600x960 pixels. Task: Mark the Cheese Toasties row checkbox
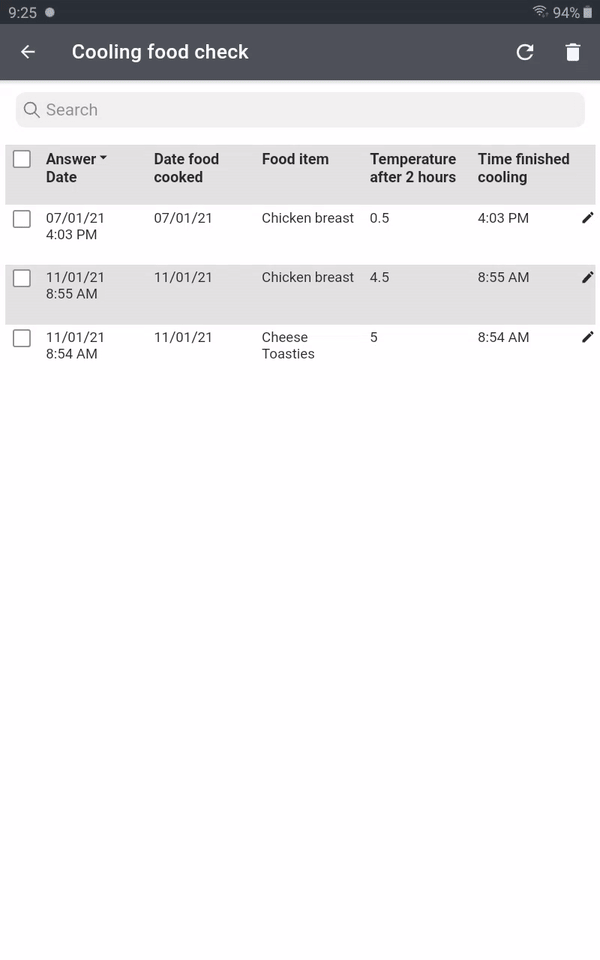pos(22,338)
